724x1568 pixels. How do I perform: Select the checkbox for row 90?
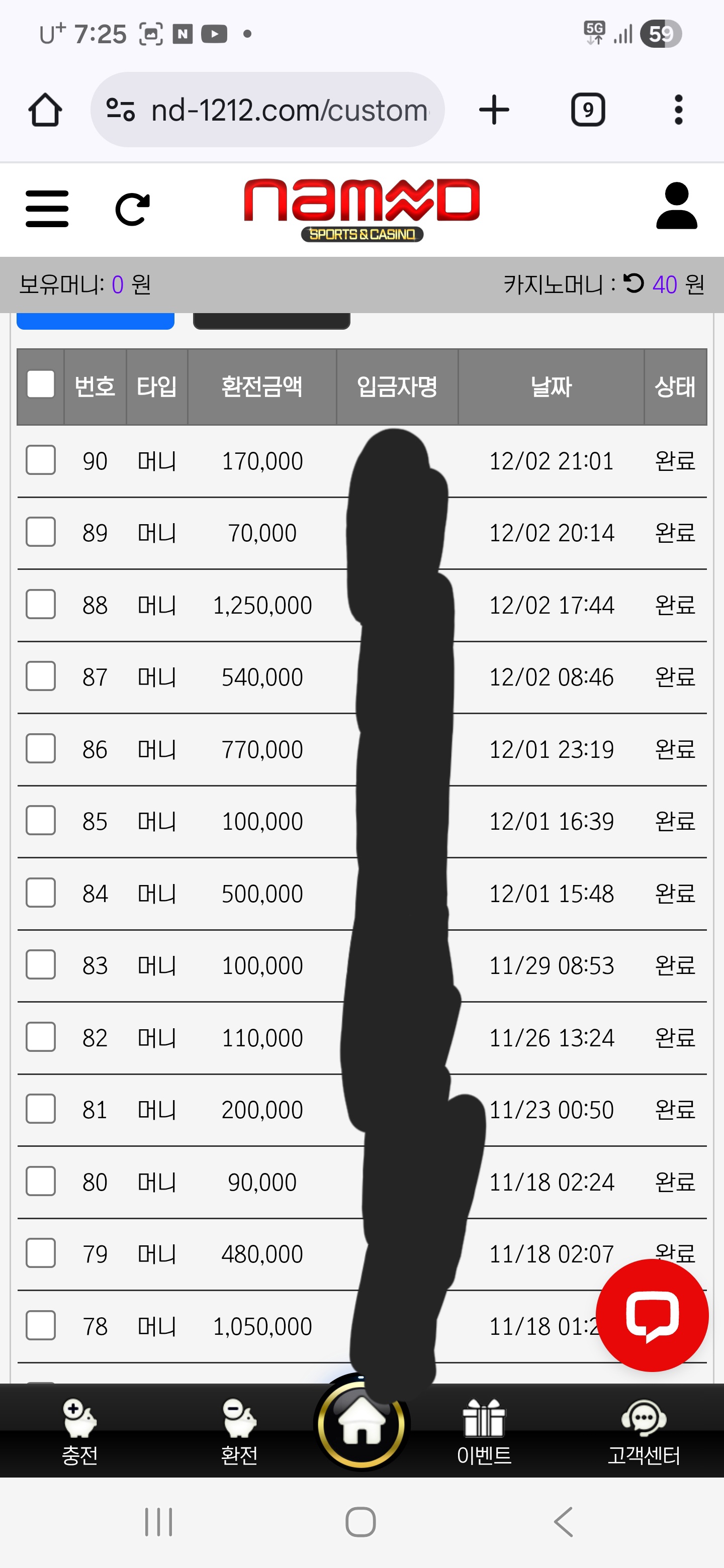[x=41, y=460]
